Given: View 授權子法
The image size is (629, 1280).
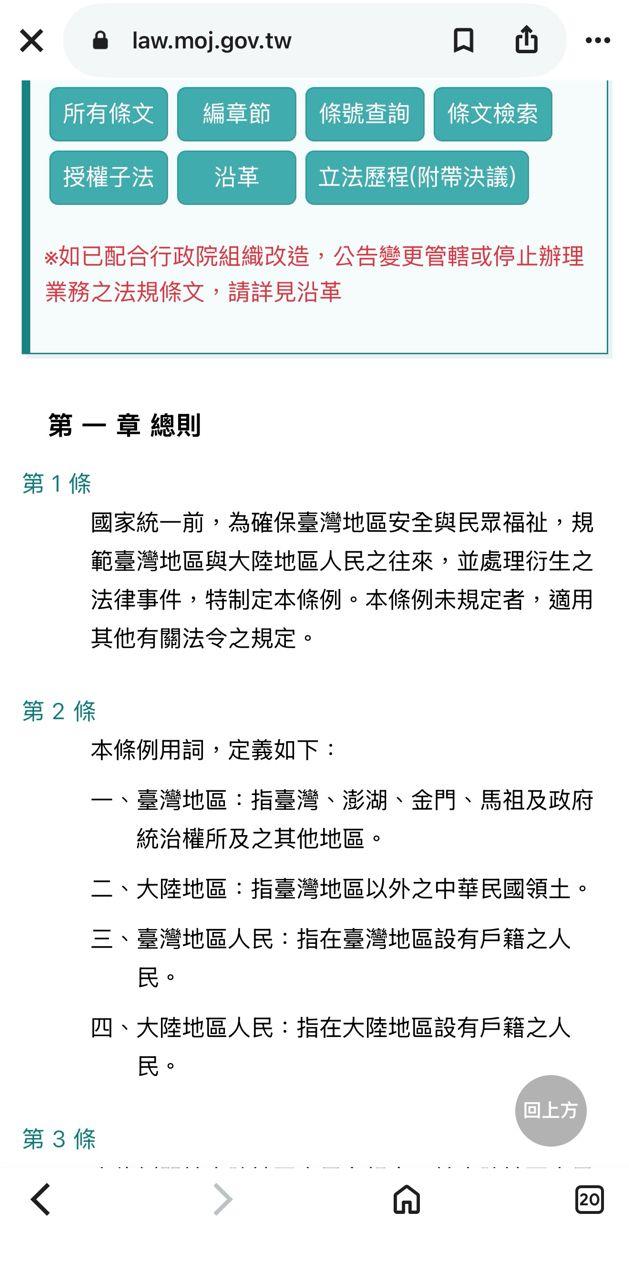Looking at the screenshot, I should 109,178.
